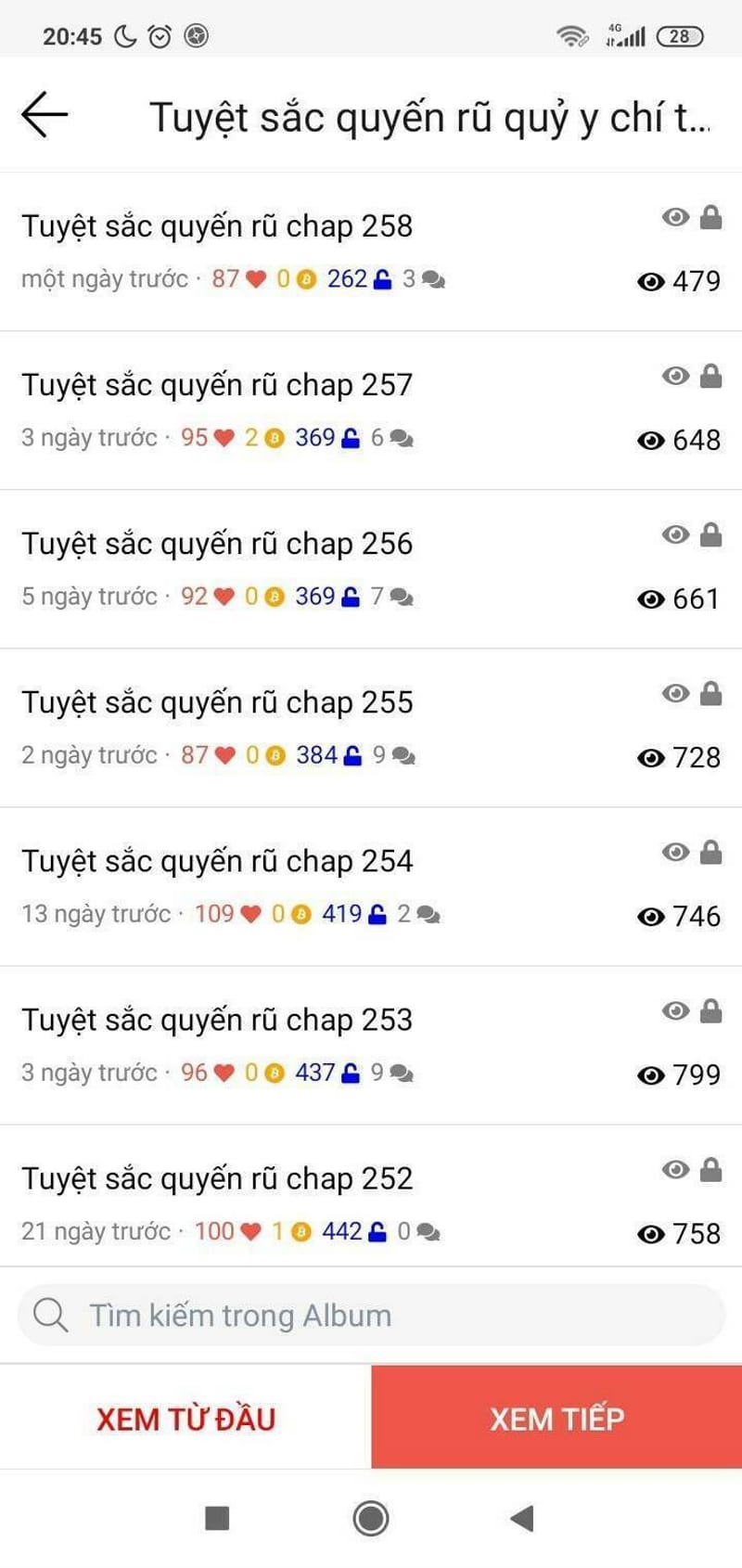Go to the system home screen

(371, 1518)
